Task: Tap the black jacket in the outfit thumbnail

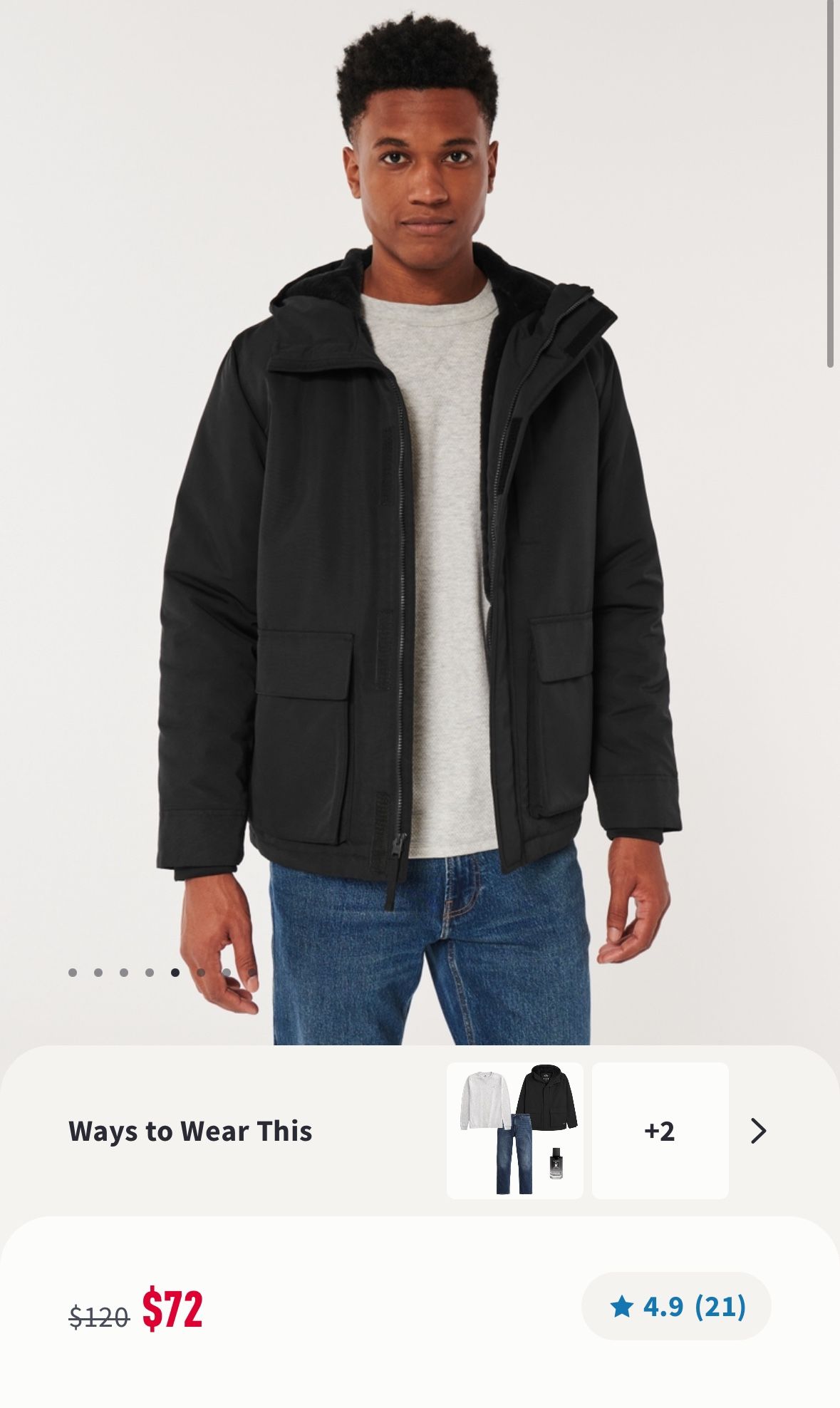Action: (549, 1096)
